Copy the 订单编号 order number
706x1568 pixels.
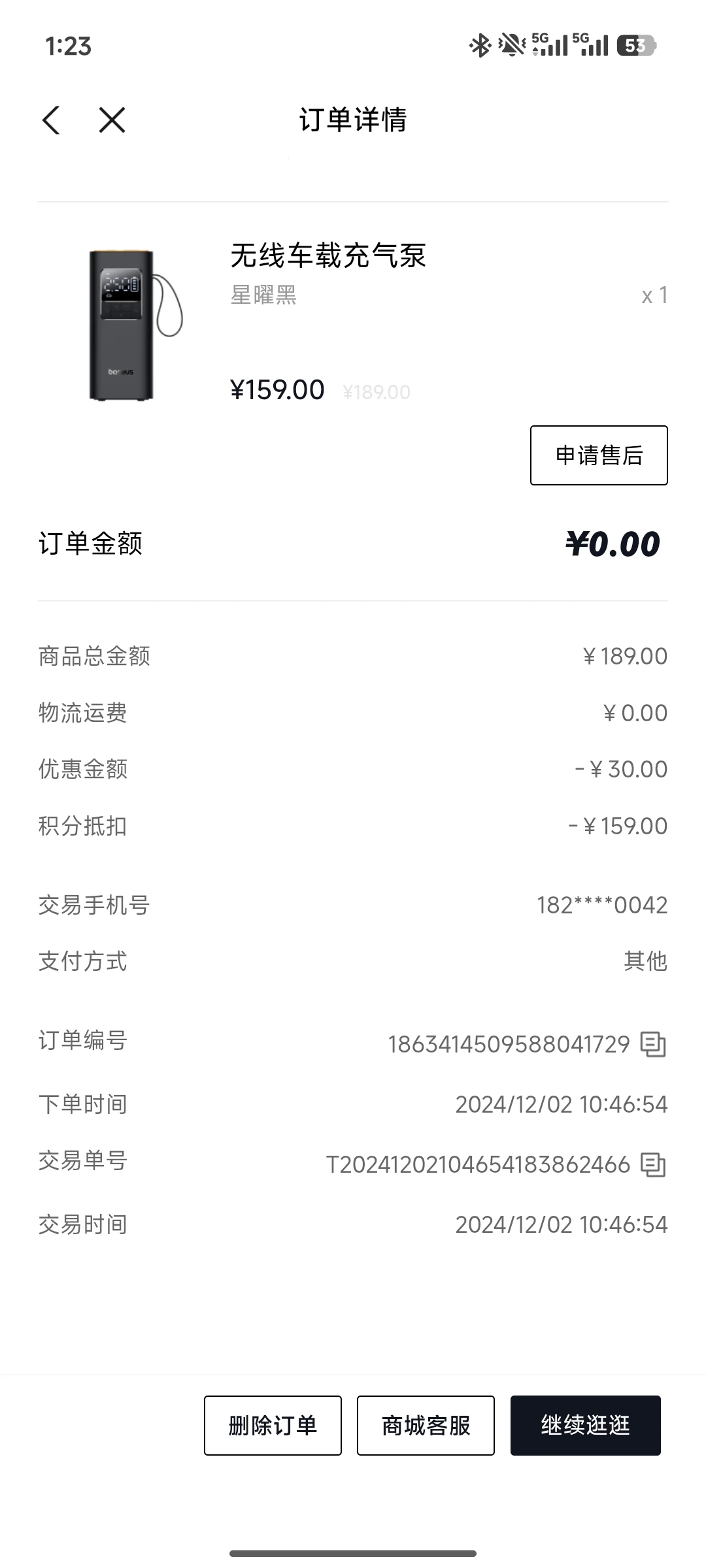pos(653,1044)
